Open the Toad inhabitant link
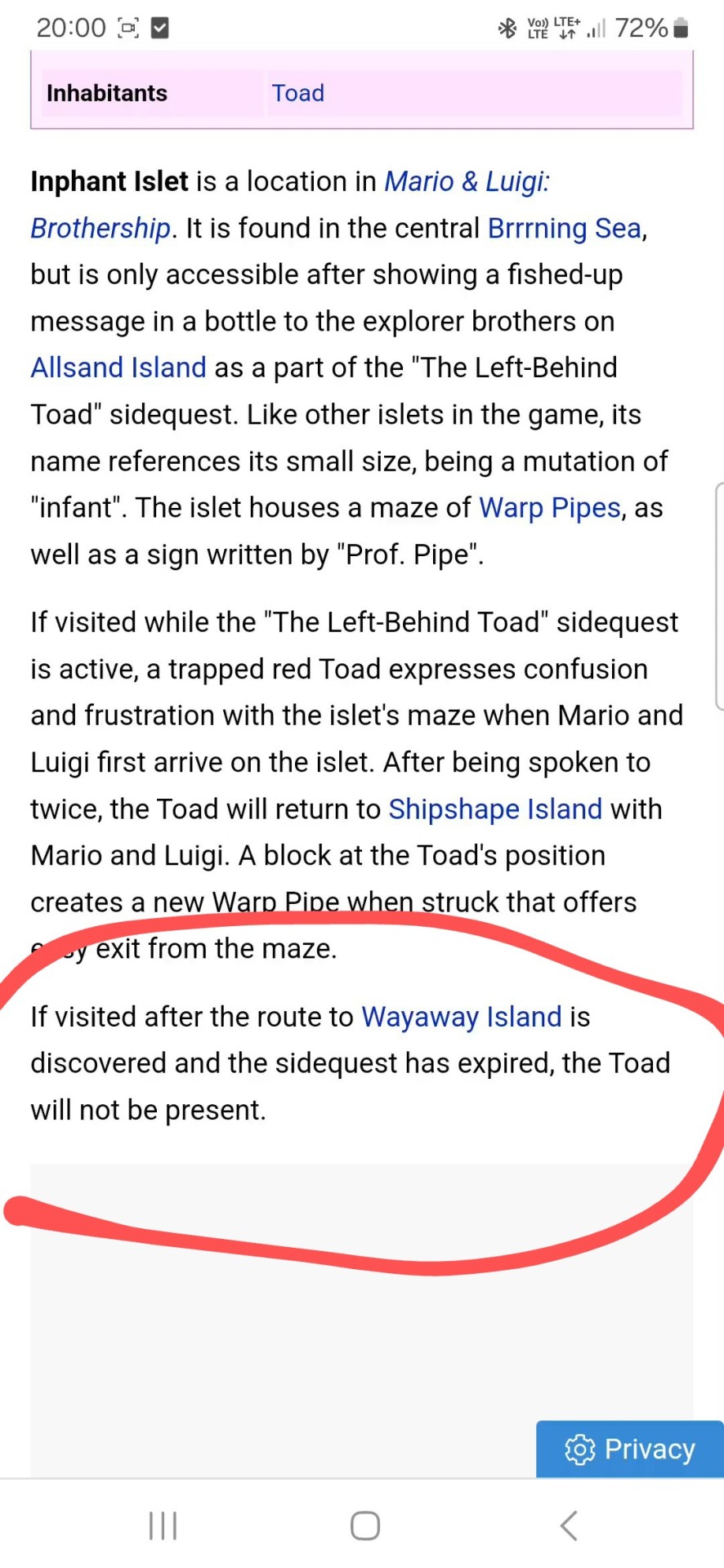724x1568 pixels. tap(297, 93)
